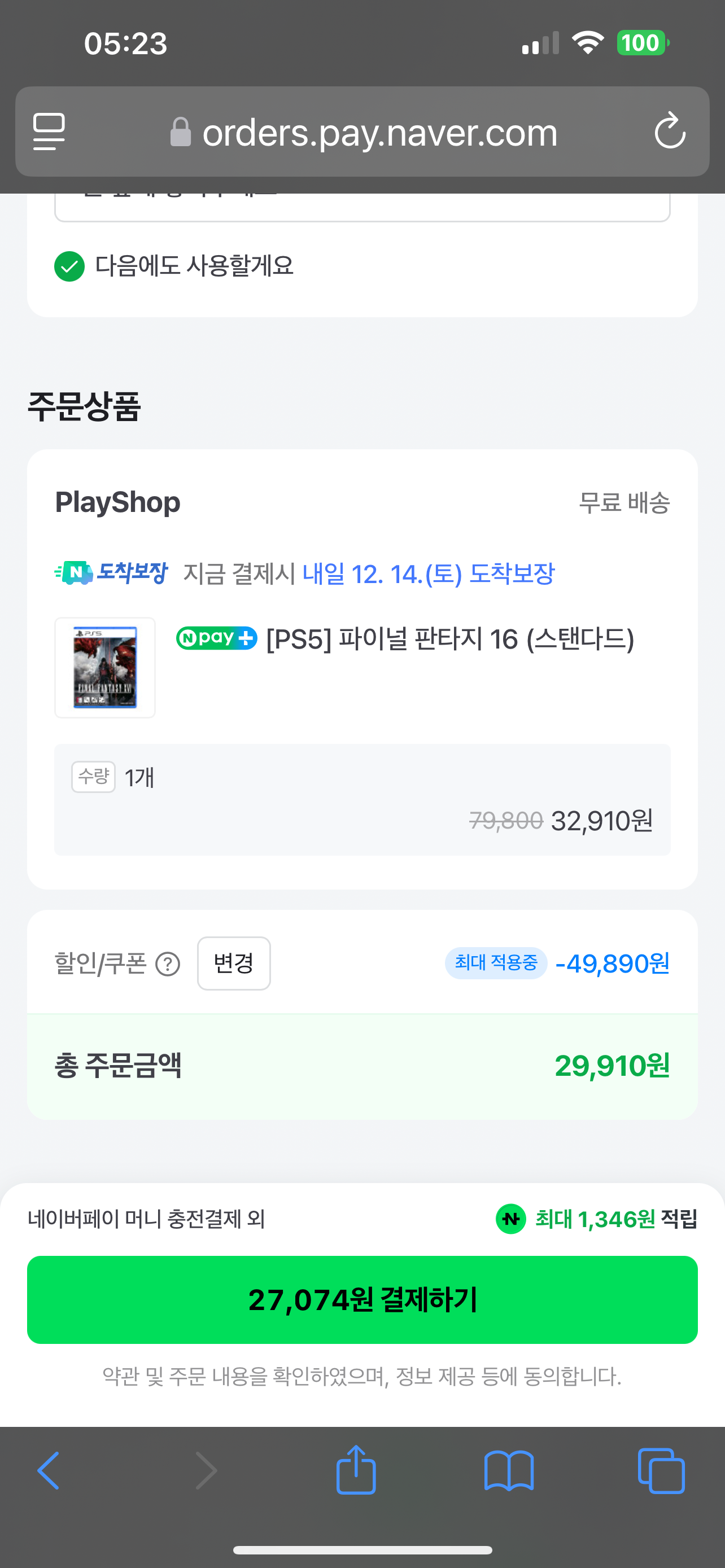Uncheck 다음에도 사용할게요
The height and width of the screenshot is (1568, 725).
(x=69, y=266)
